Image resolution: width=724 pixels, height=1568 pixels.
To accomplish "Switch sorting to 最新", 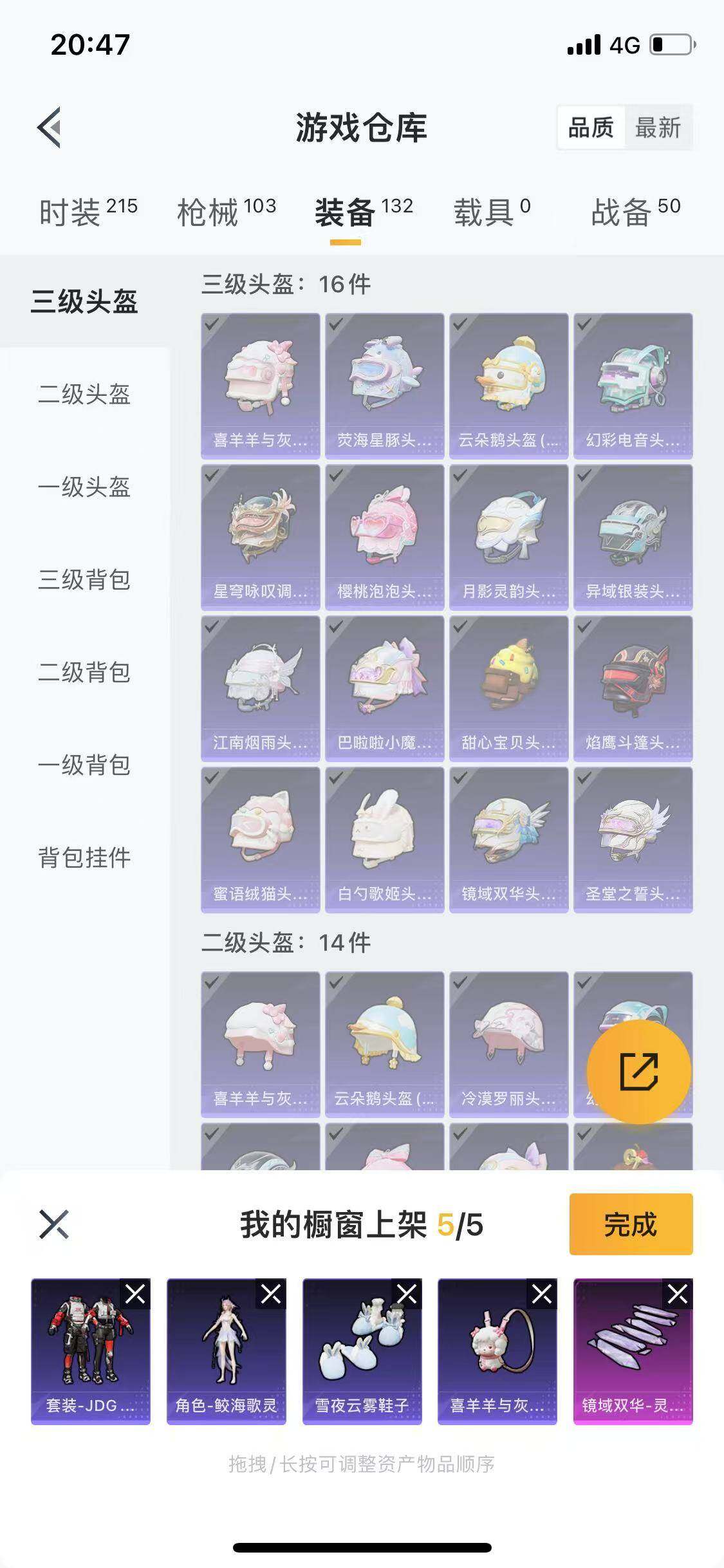I will pos(658,128).
